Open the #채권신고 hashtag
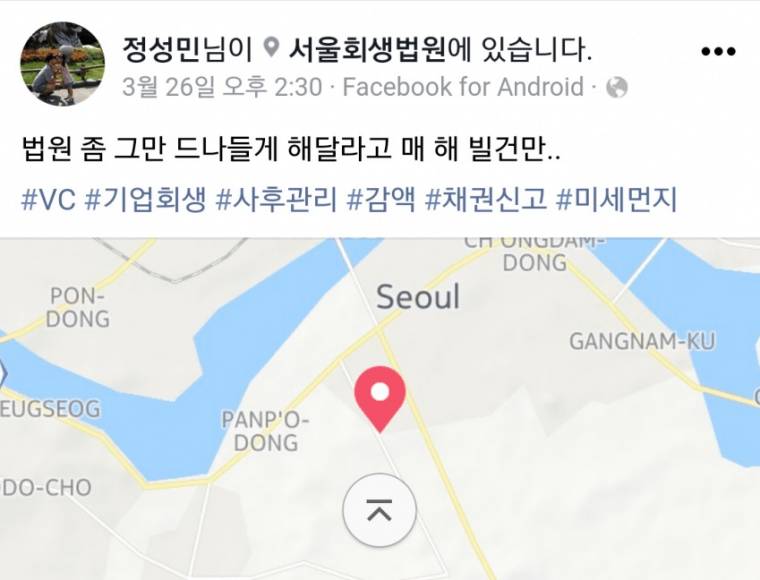 tap(485, 199)
